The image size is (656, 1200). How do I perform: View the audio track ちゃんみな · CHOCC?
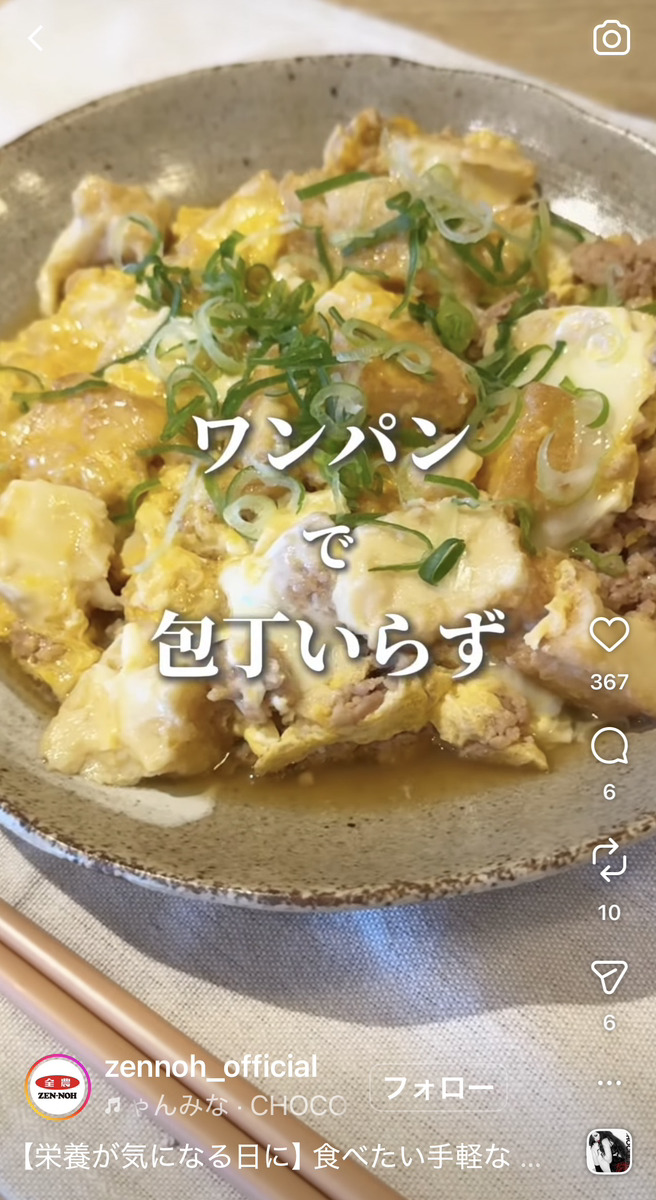coord(225,1106)
